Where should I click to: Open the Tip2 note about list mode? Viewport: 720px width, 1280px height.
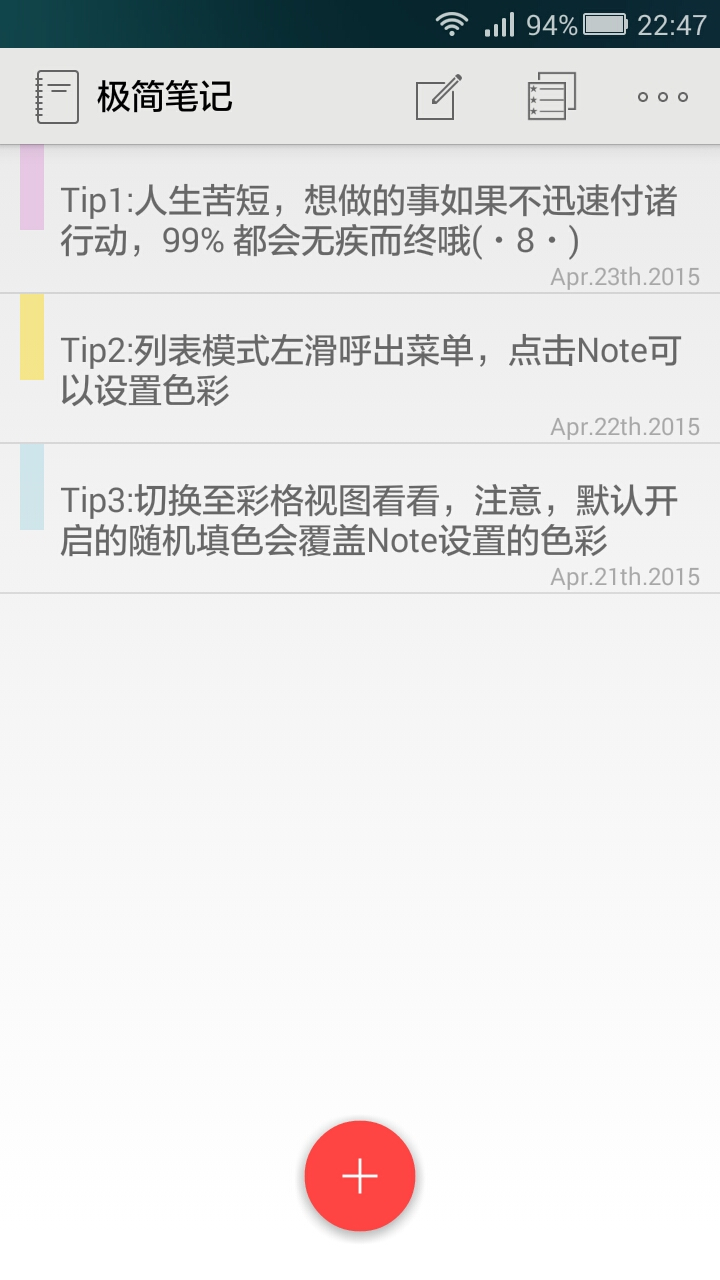(360, 365)
